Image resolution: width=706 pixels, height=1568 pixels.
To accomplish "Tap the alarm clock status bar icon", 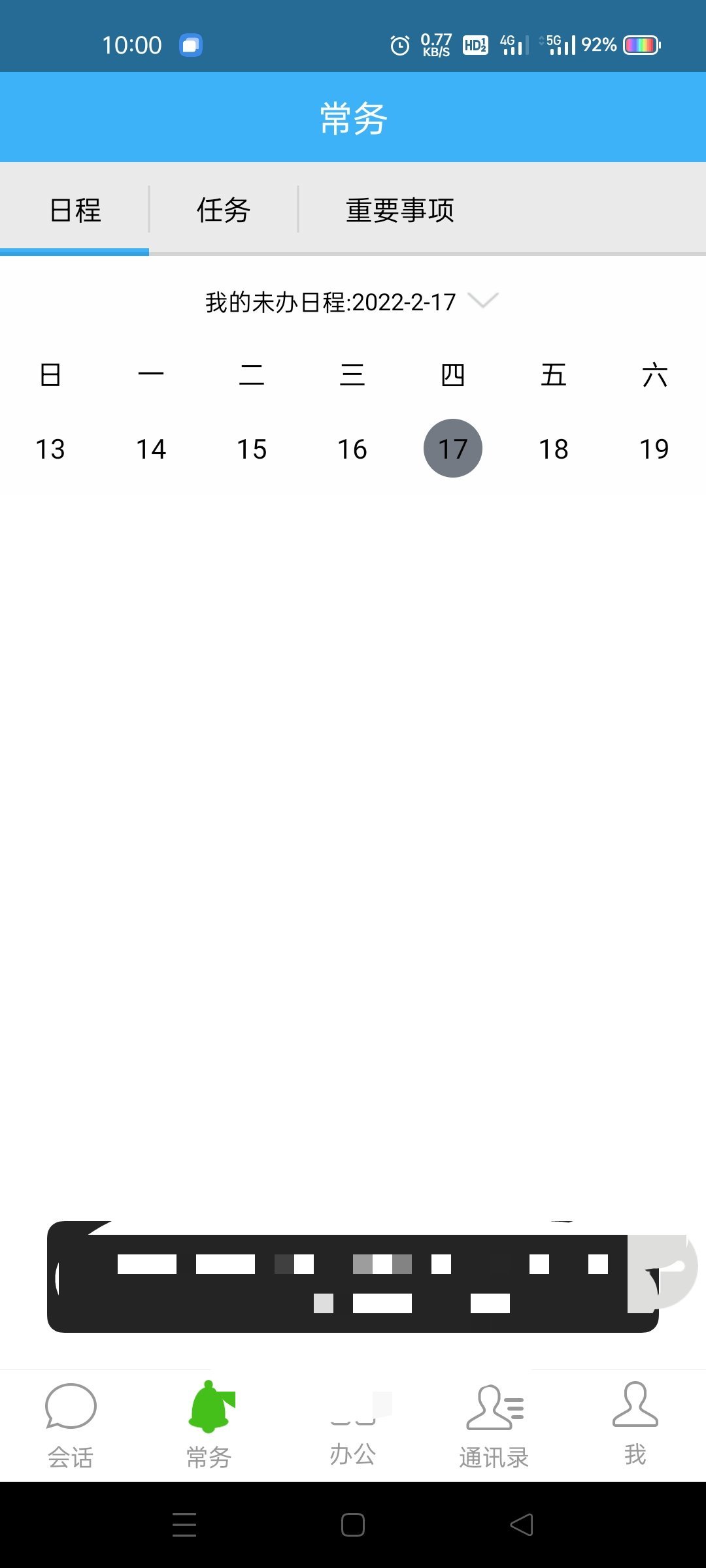I will [x=399, y=44].
